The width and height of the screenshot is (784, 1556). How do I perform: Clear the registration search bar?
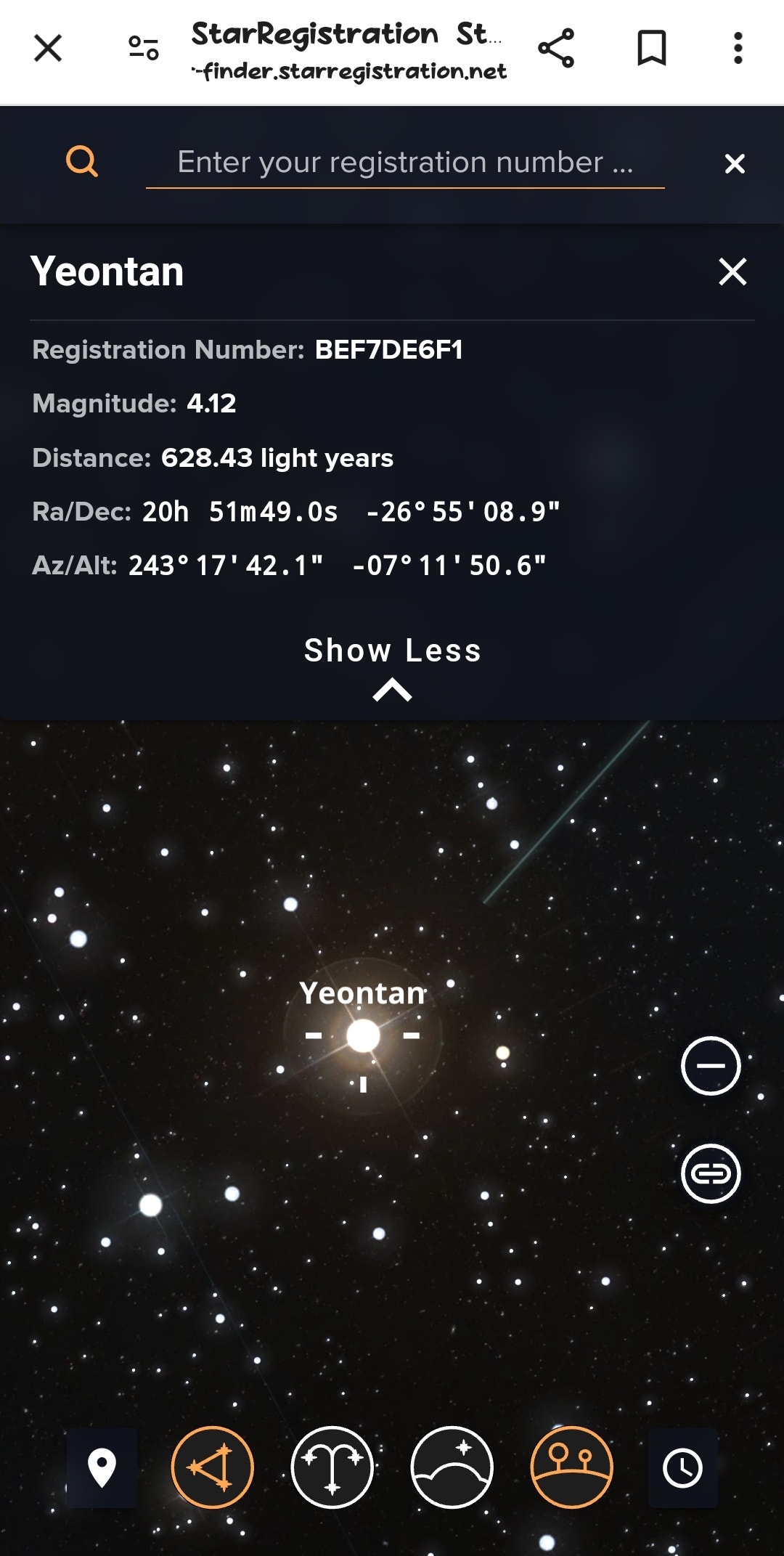(x=735, y=164)
